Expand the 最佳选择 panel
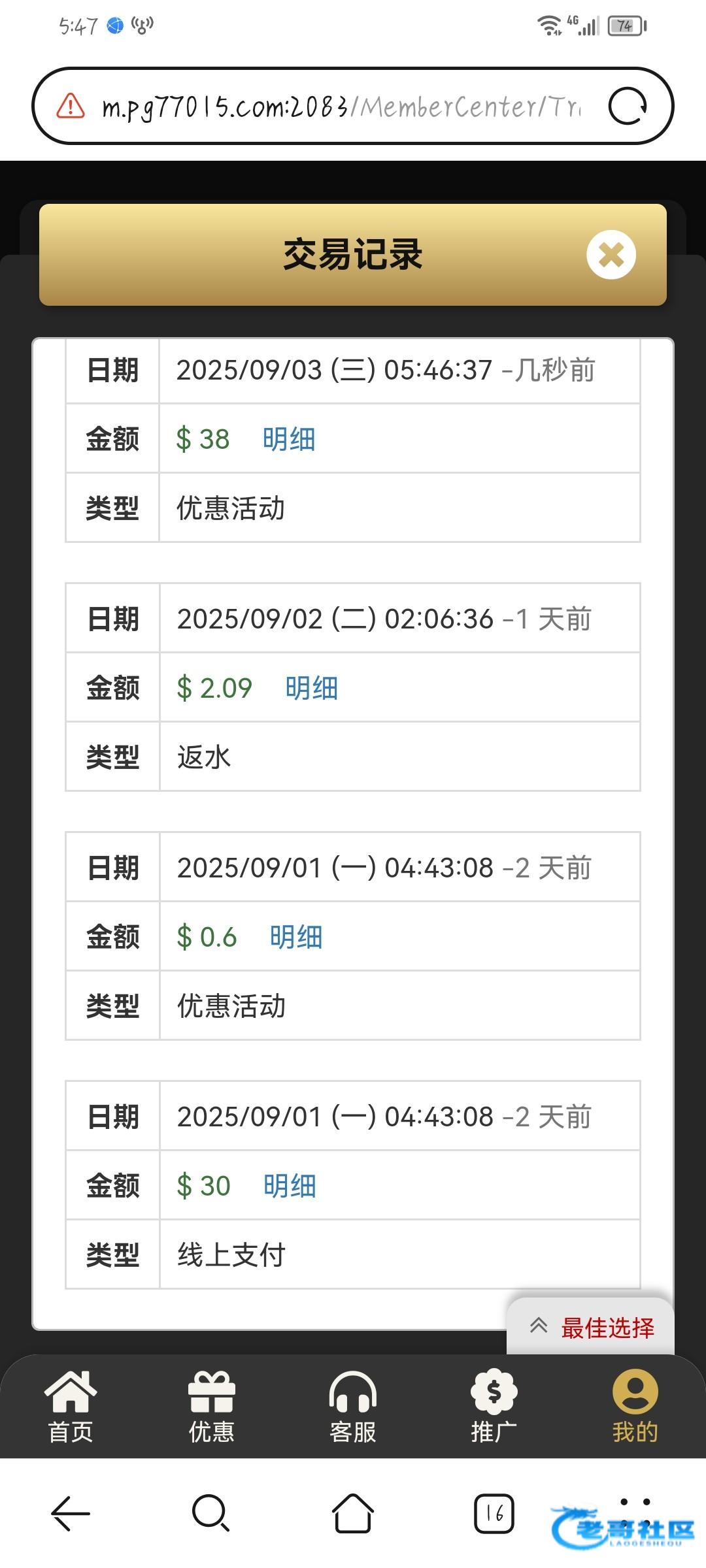 [x=591, y=1327]
